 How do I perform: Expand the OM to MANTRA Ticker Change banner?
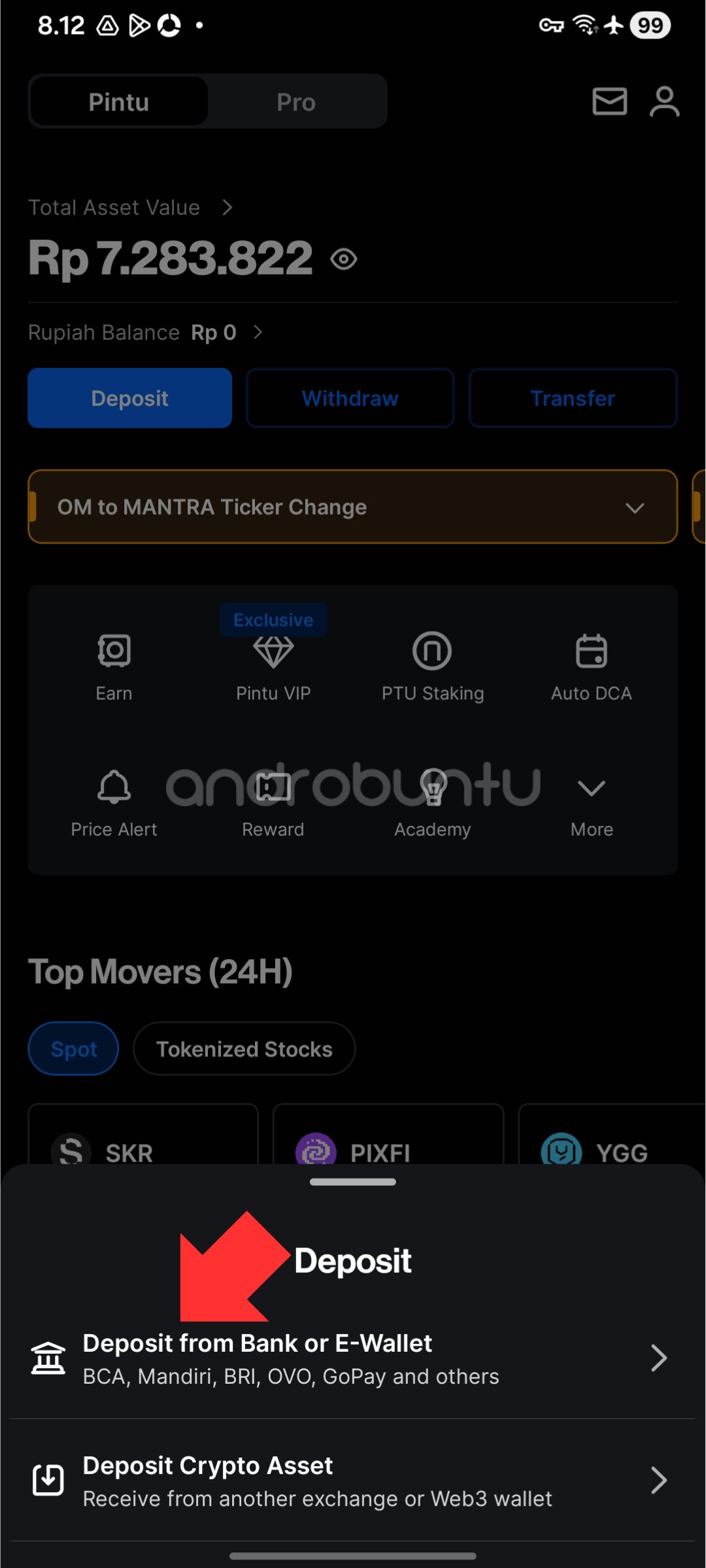[634, 508]
